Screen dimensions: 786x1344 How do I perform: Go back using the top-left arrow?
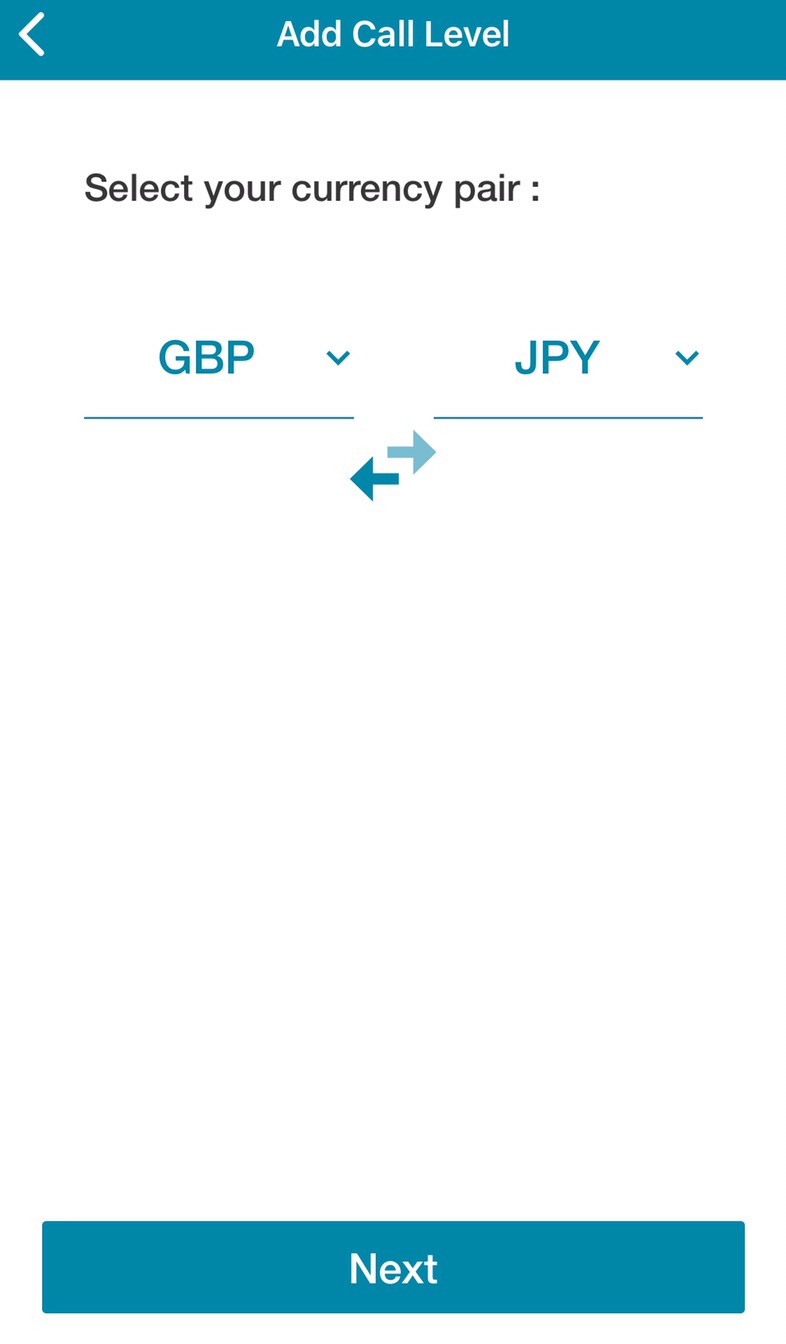click(x=32, y=35)
